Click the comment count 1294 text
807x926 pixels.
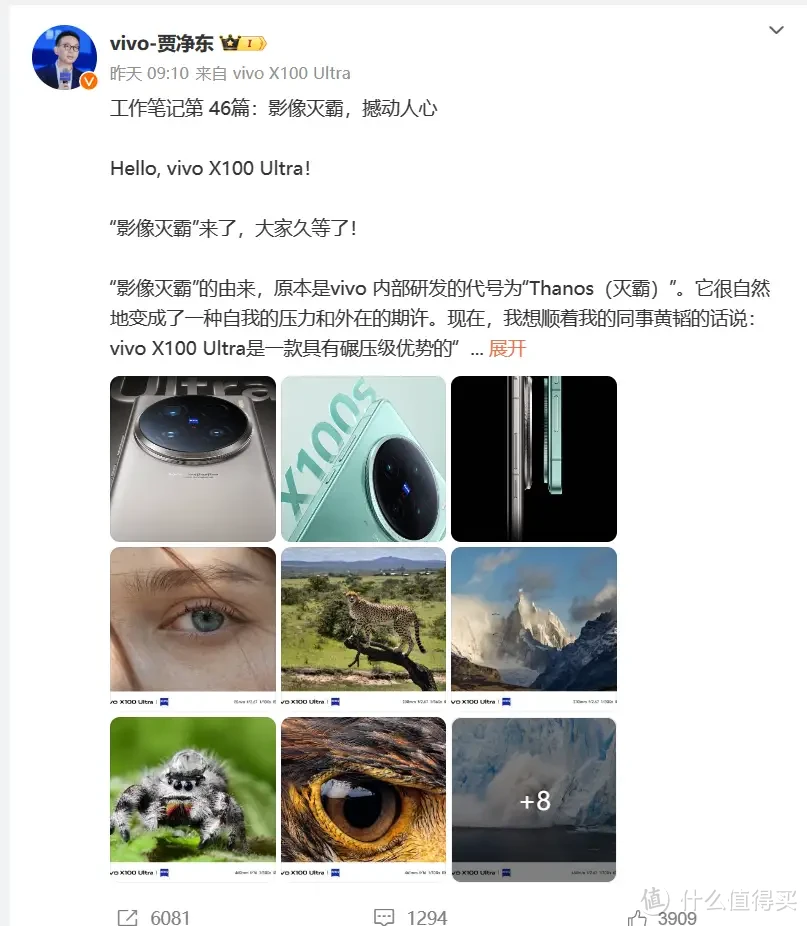pos(430,916)
